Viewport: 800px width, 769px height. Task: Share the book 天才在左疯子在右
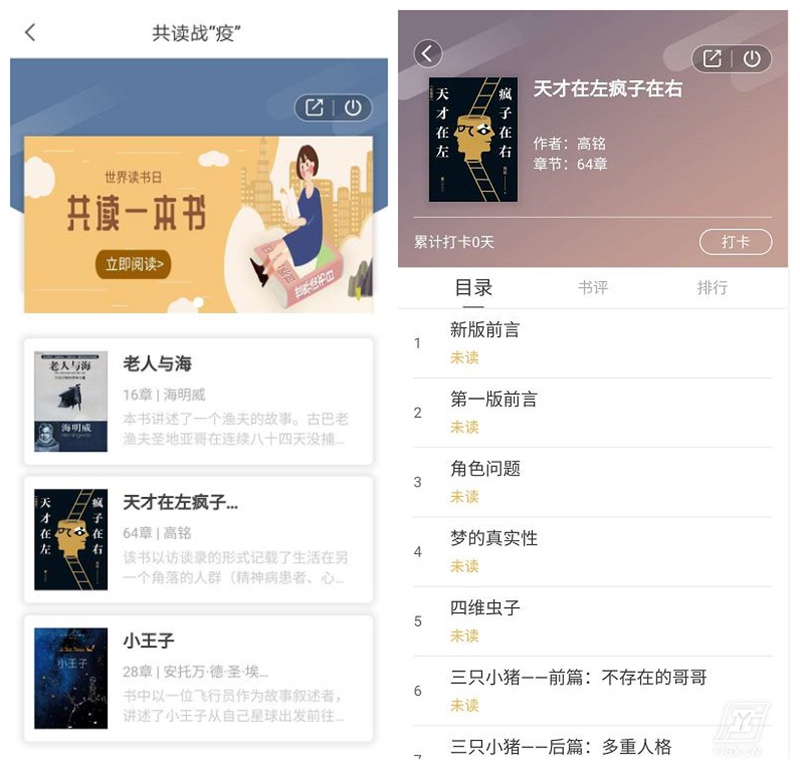[x=712, y=58]
